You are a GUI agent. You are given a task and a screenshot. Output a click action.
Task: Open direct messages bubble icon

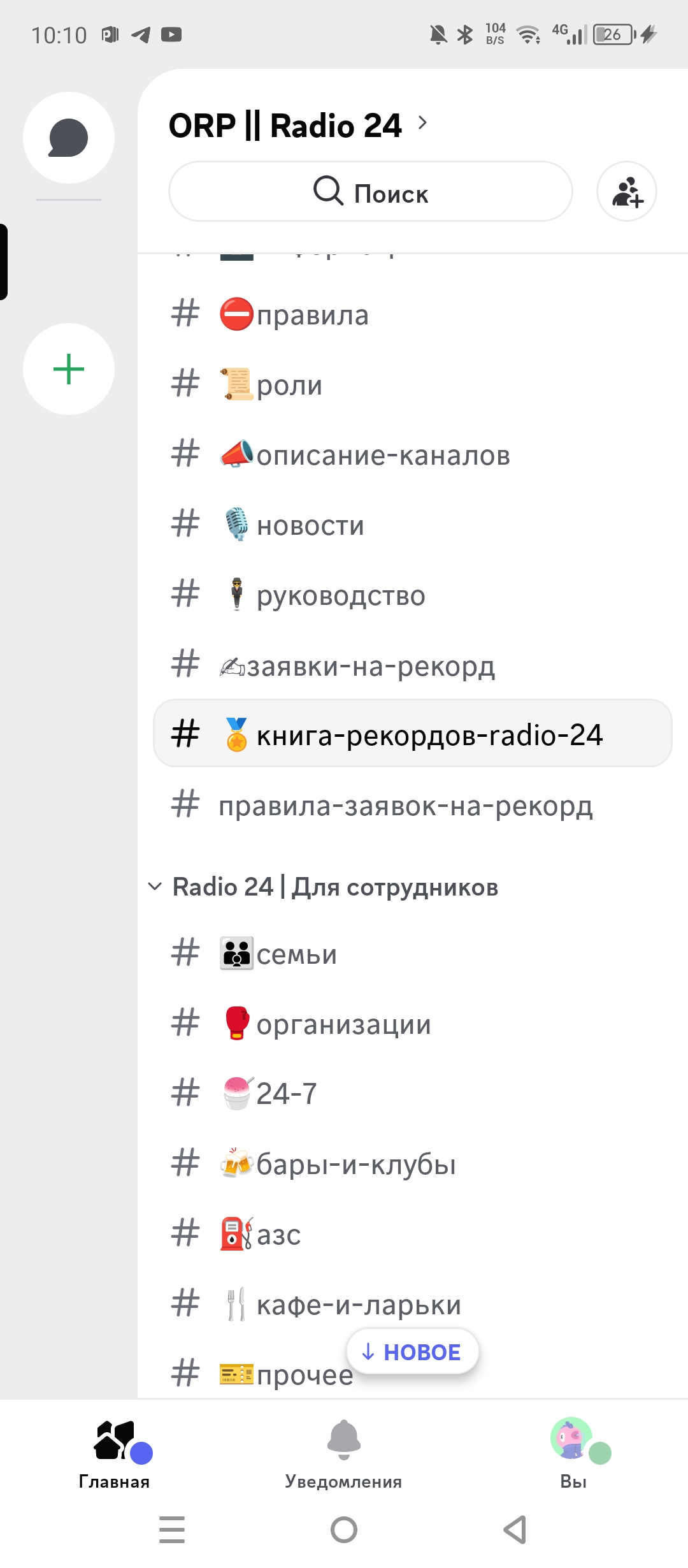(69, 138)
